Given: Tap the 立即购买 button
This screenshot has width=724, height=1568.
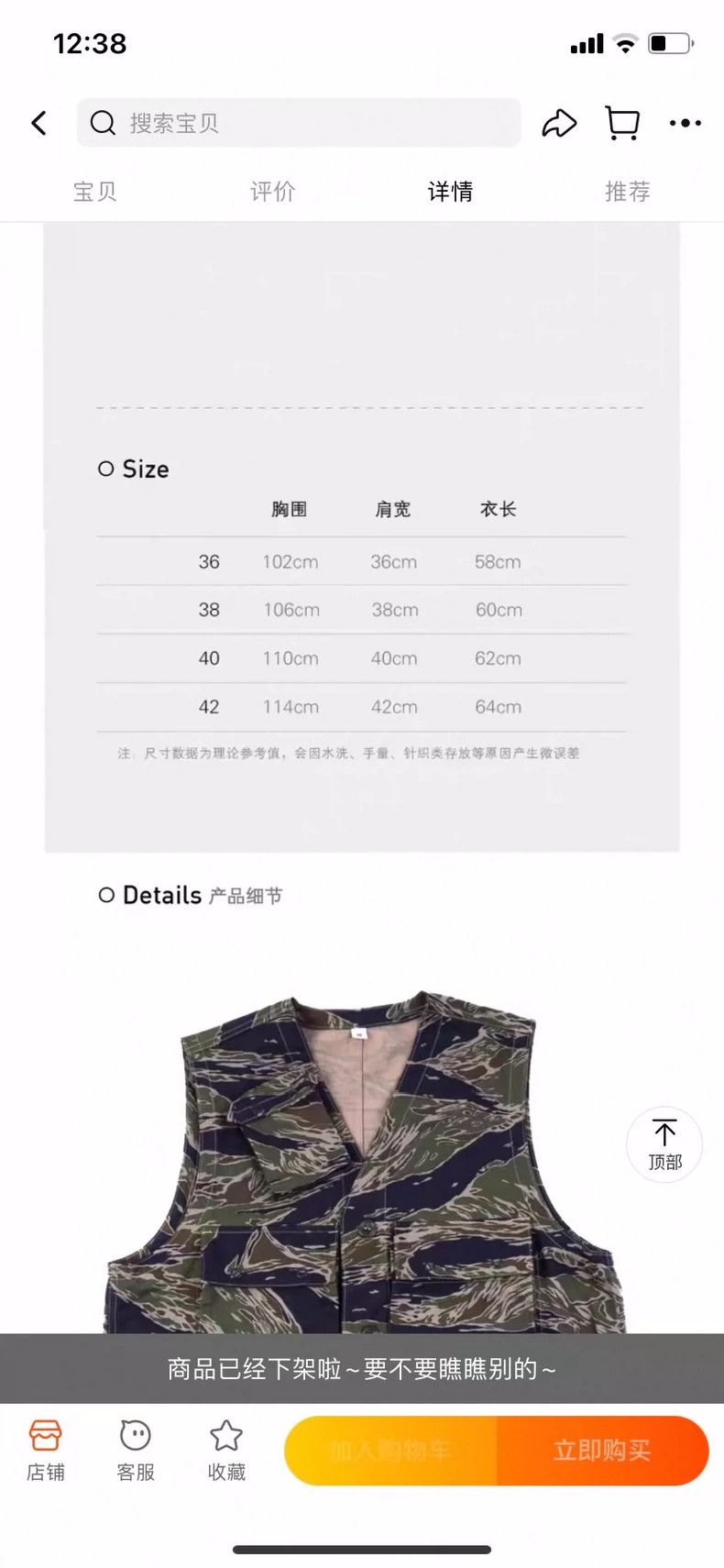Looking at the screenshot, I should [x=603, y=1451].
